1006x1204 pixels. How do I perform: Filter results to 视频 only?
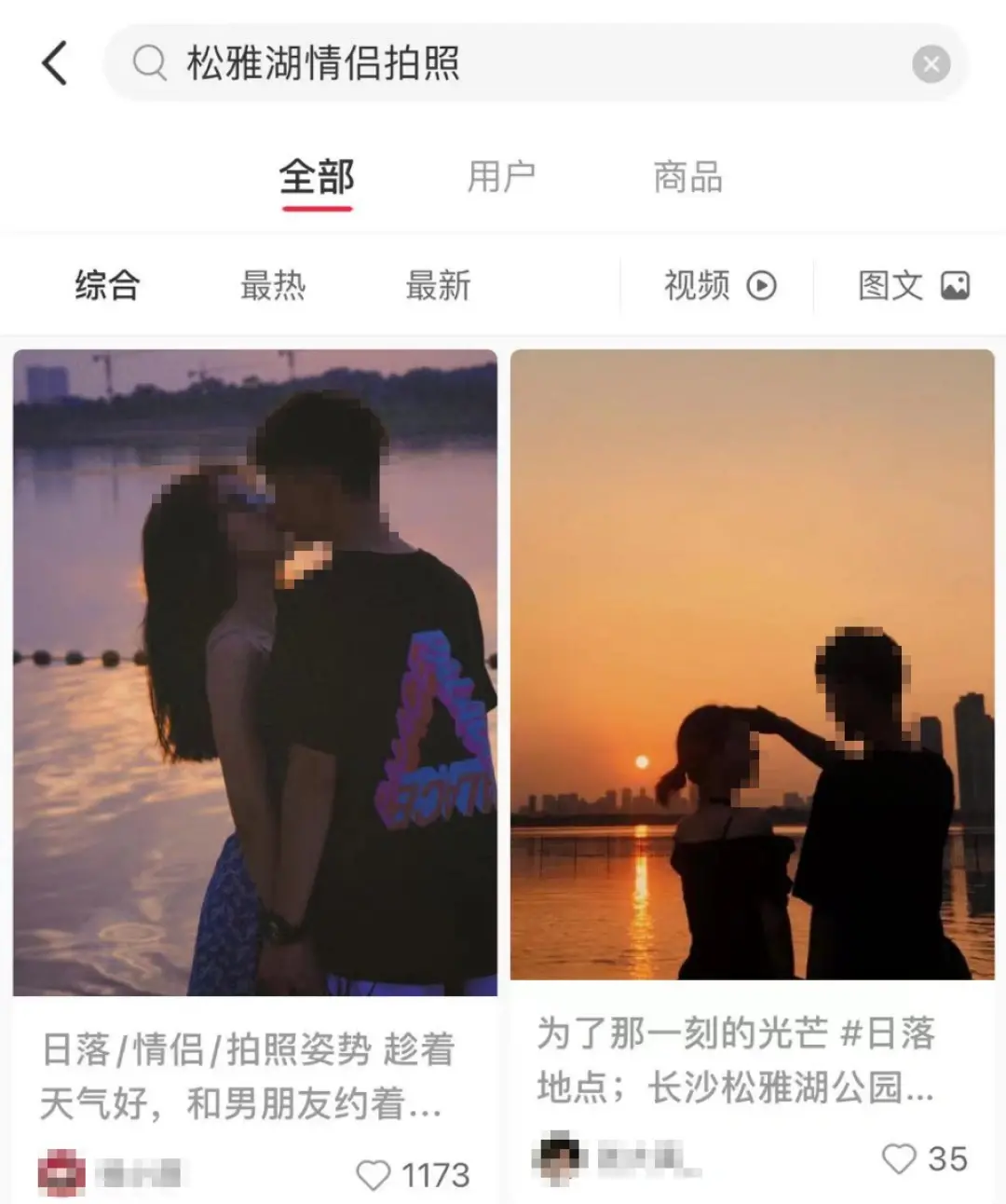[719, 285]
